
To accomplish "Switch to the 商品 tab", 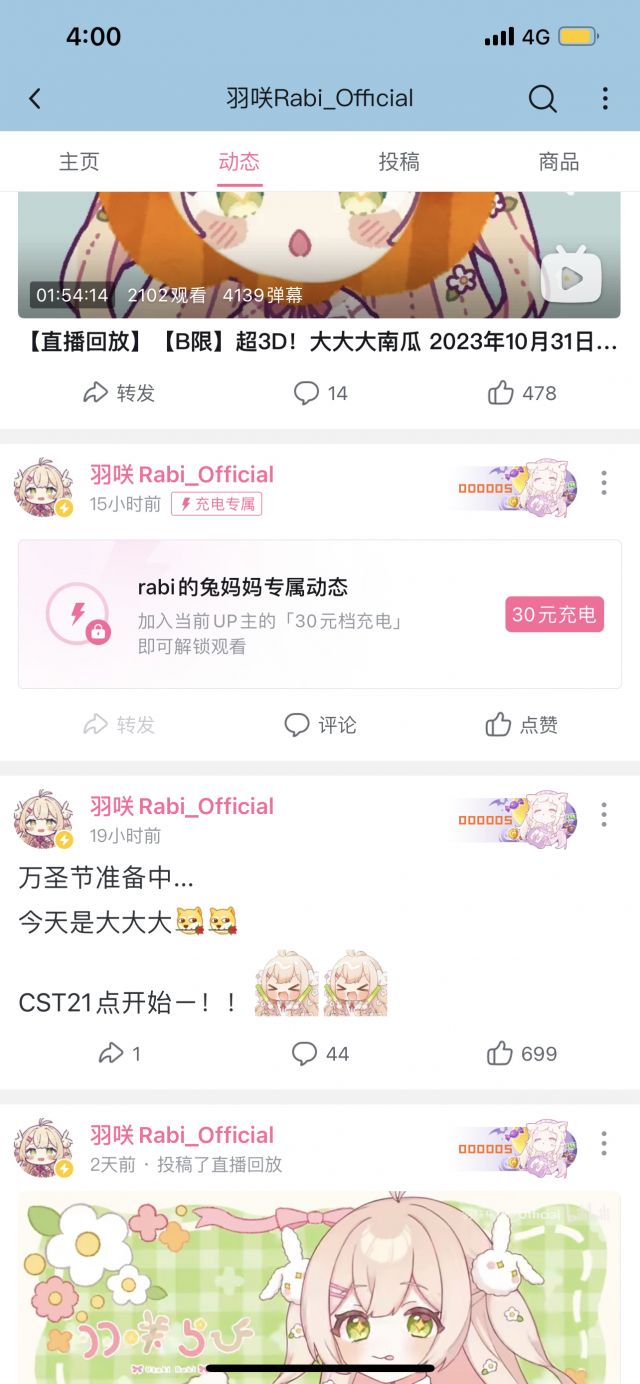I will pos(558,162).
